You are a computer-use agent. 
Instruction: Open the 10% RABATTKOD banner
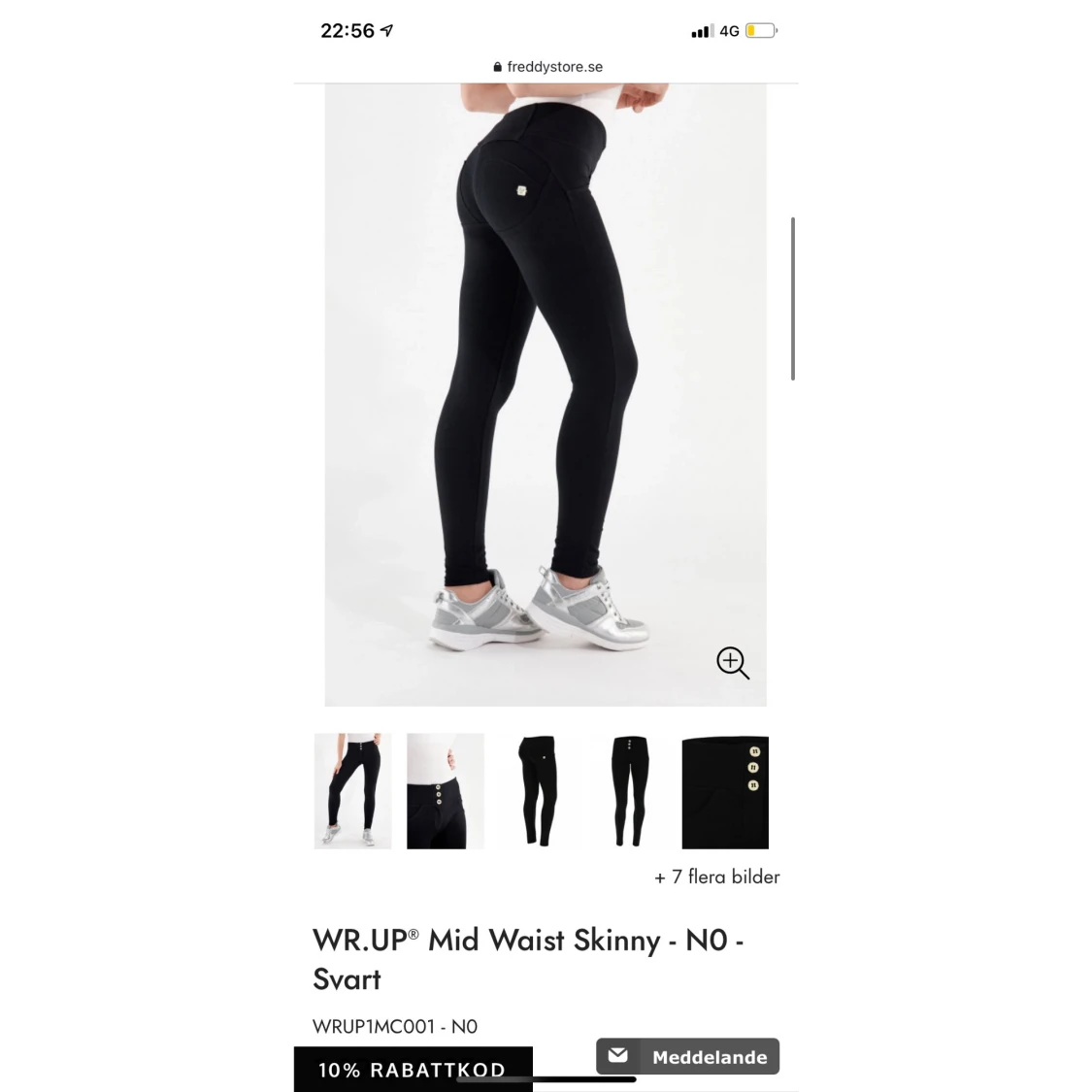[413, 1069]
